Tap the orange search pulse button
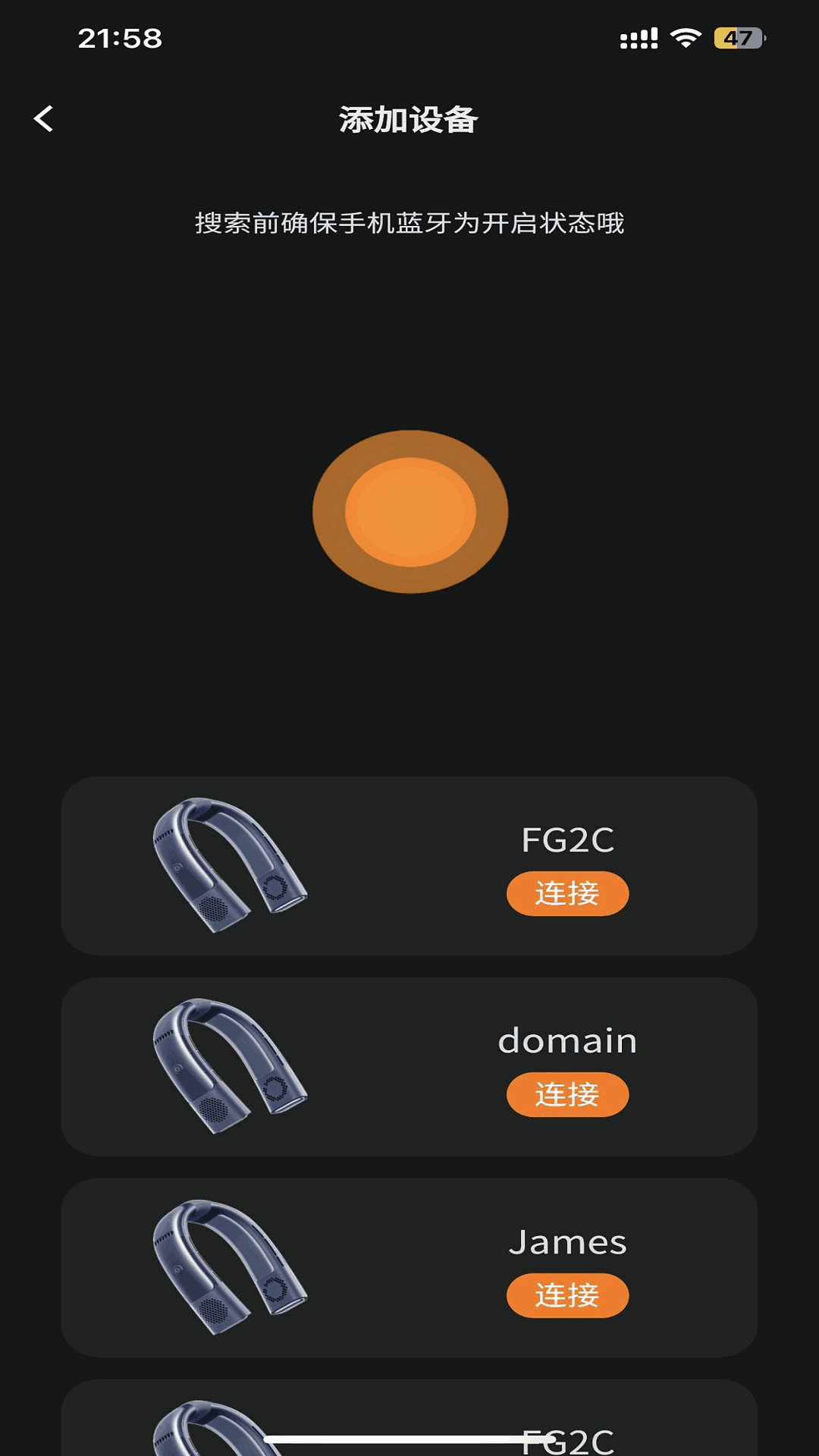This screenshot has width=819, height=1456. pos(410,512)
